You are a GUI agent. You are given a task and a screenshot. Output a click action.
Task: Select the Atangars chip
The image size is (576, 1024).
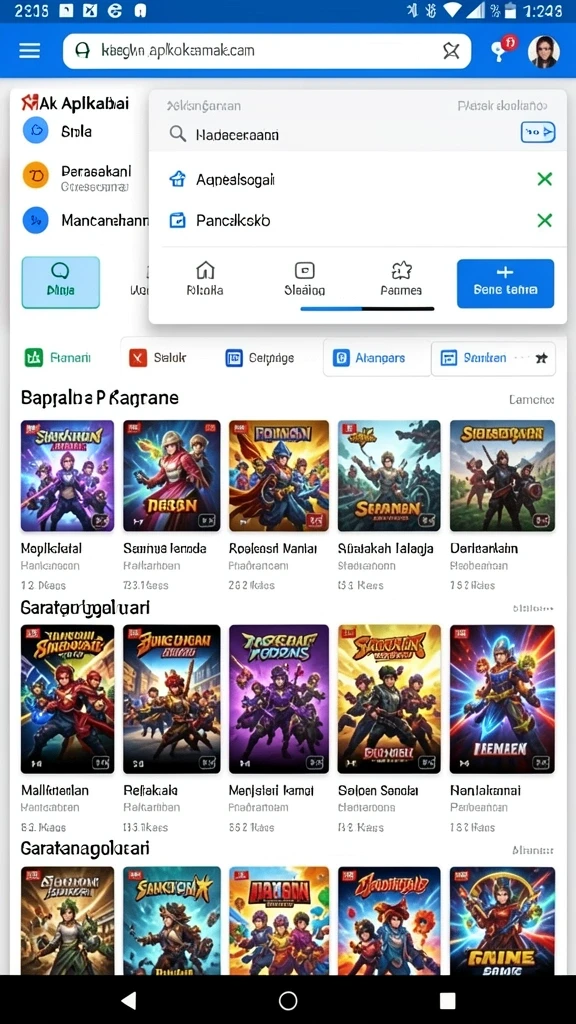pyautogui.click(x=369, y=358)
